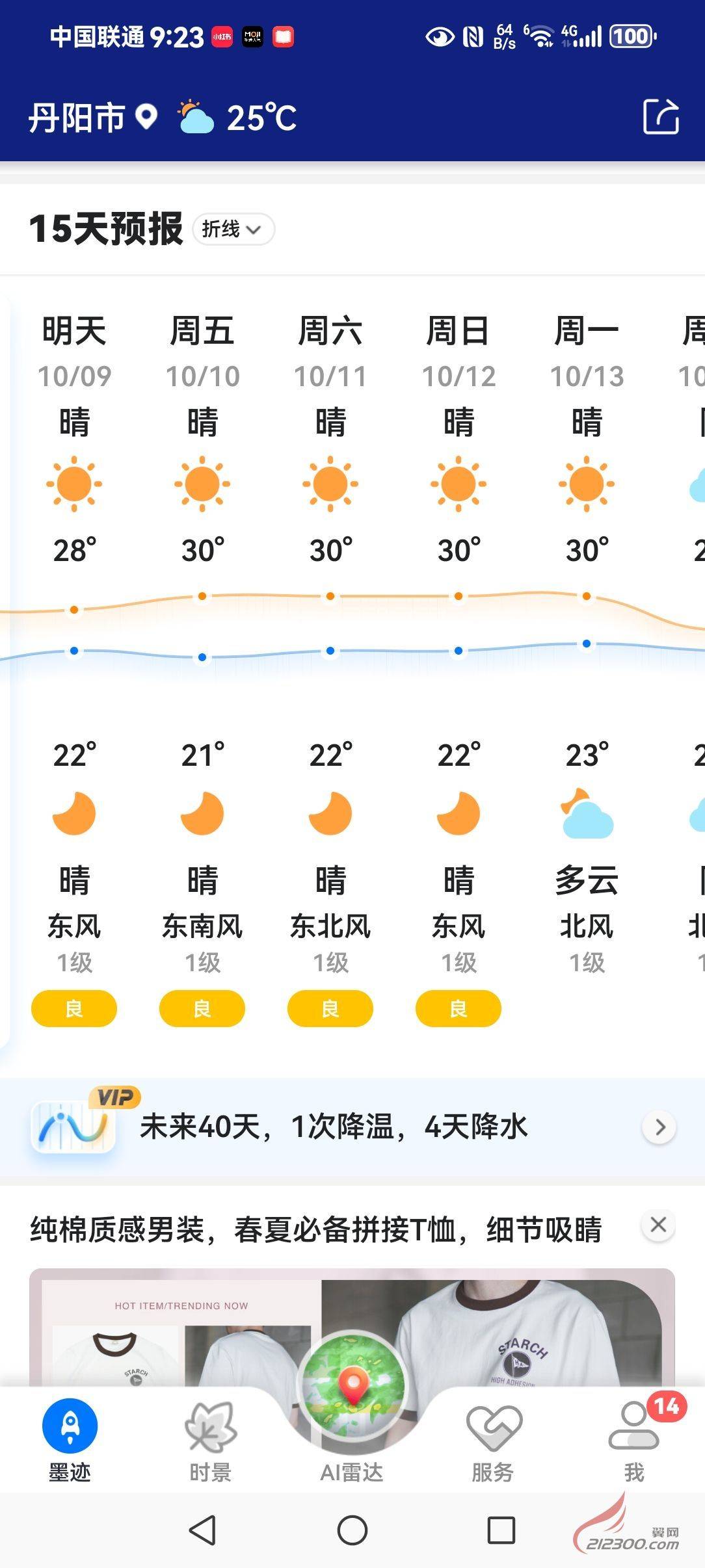This screenshot has width=705, height=1568.
Task: Open the 丹阳市 location selector
Action: [92, 118]
